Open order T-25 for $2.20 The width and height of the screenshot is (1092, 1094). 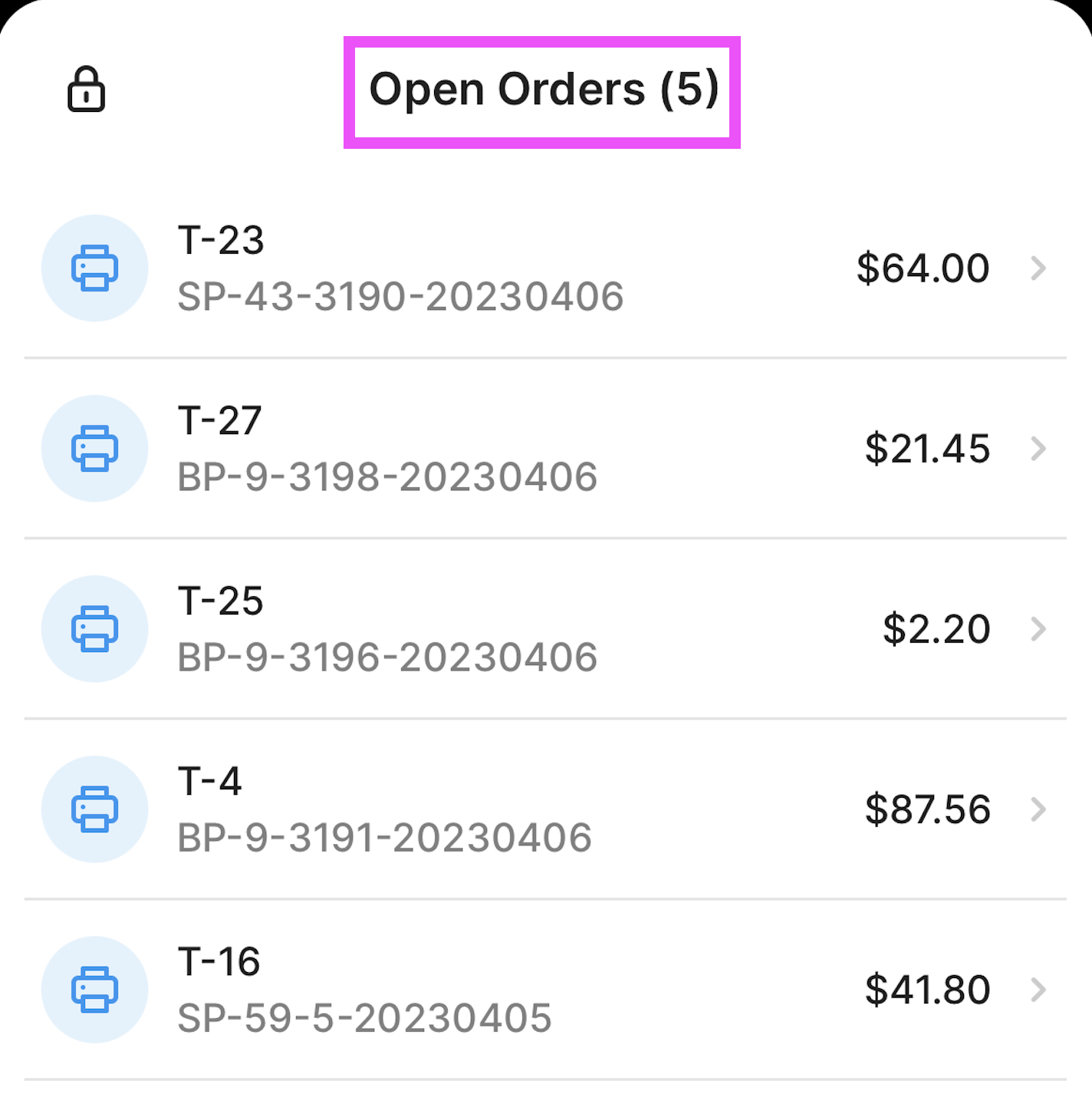[x=537, y=629]
